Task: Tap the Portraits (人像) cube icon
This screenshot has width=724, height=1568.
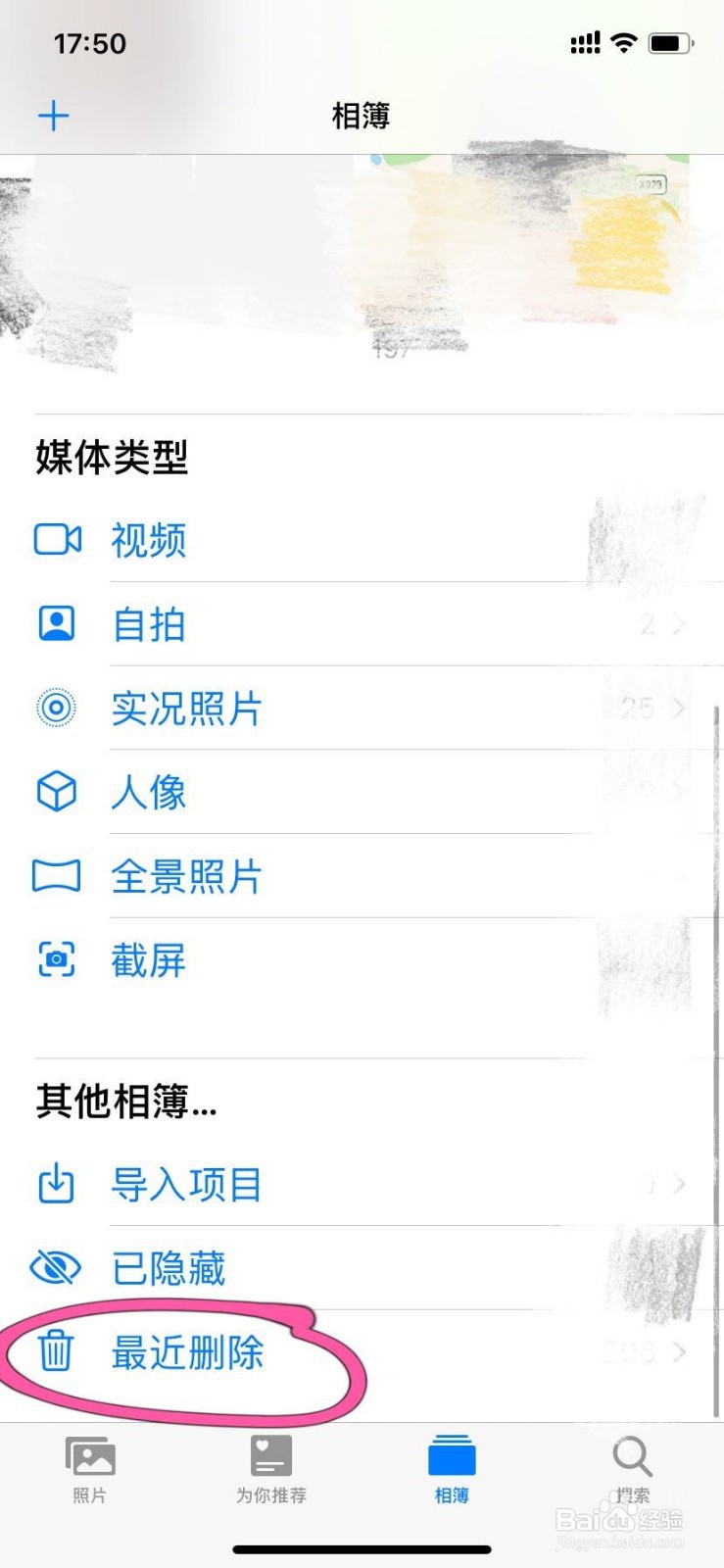Action: (57, 792)
